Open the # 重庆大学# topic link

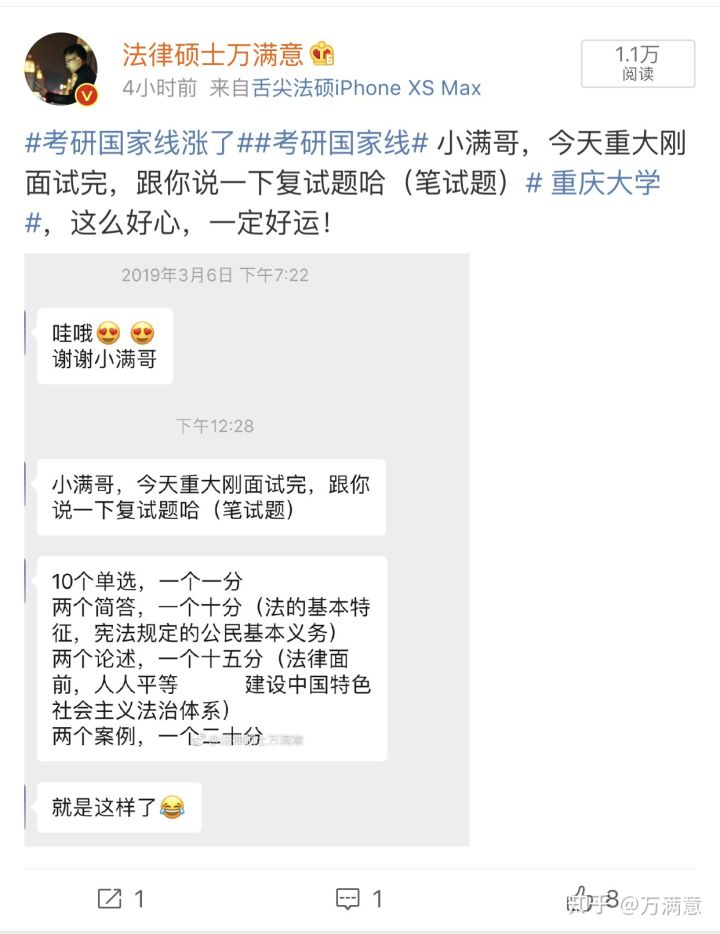(590, 184)
